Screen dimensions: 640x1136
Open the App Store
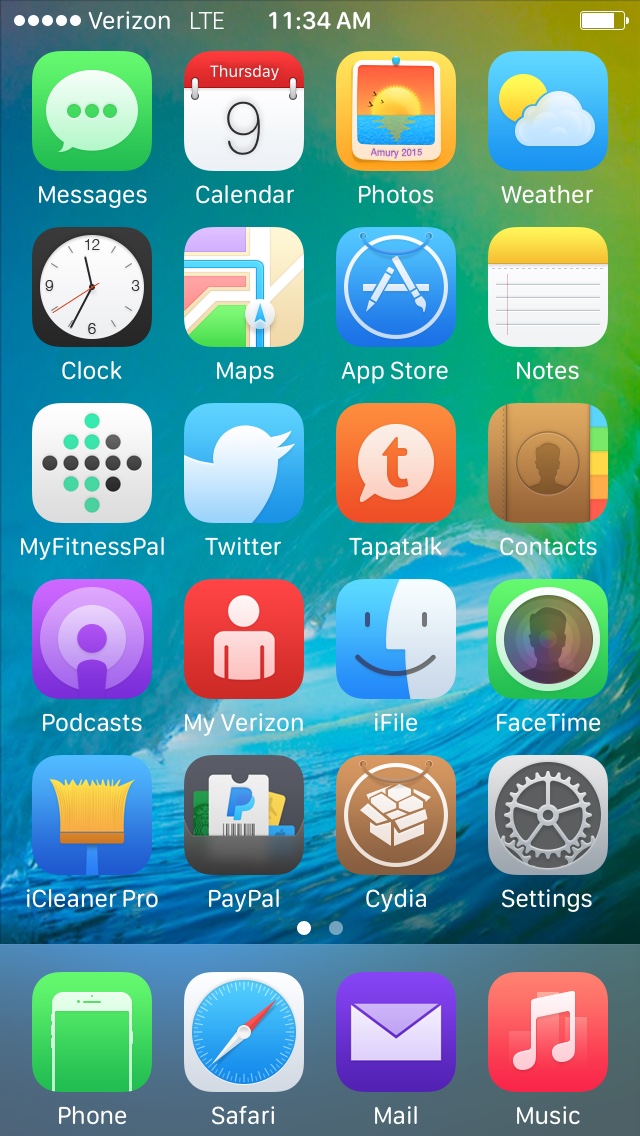[x=396, y=287]
